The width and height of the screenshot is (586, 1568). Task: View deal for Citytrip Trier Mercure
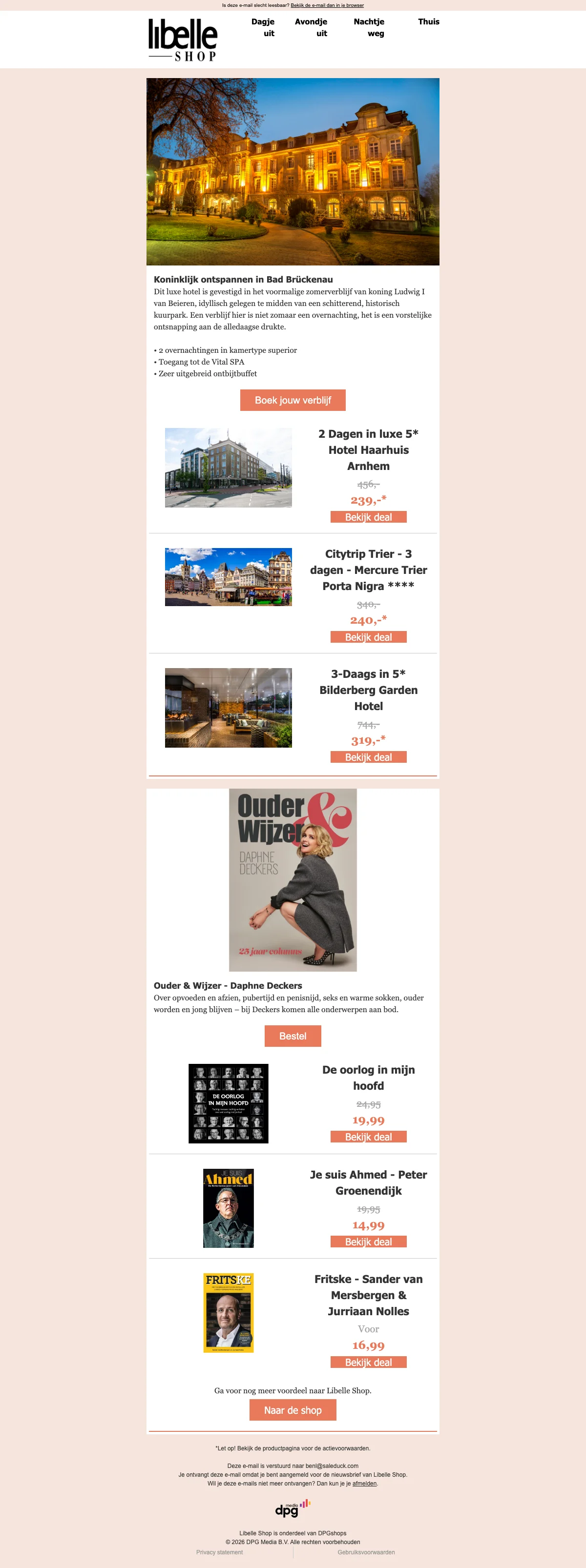[x=368, y=637]
